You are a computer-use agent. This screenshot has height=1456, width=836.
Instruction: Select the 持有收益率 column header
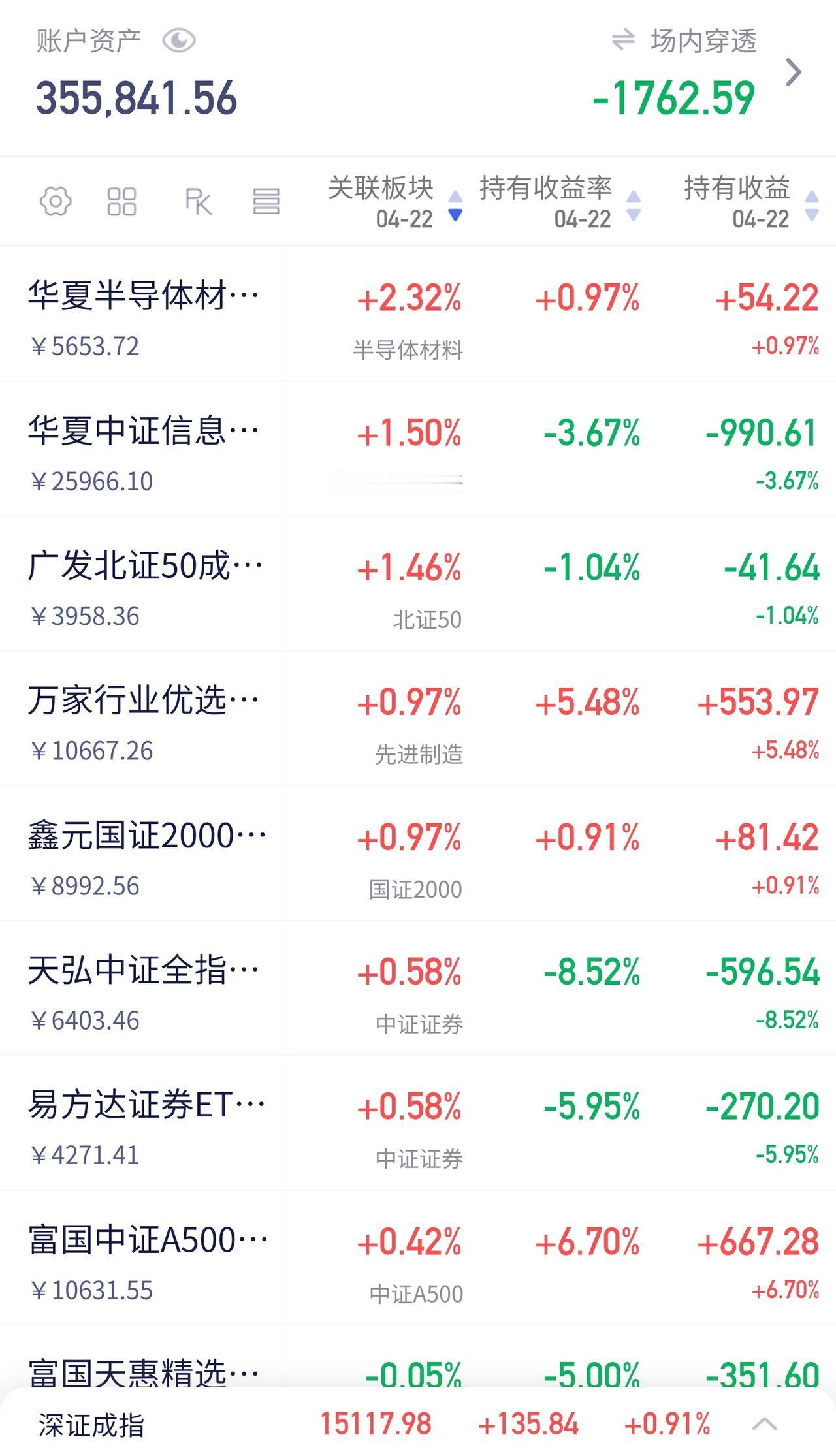[x=546, y=189]
